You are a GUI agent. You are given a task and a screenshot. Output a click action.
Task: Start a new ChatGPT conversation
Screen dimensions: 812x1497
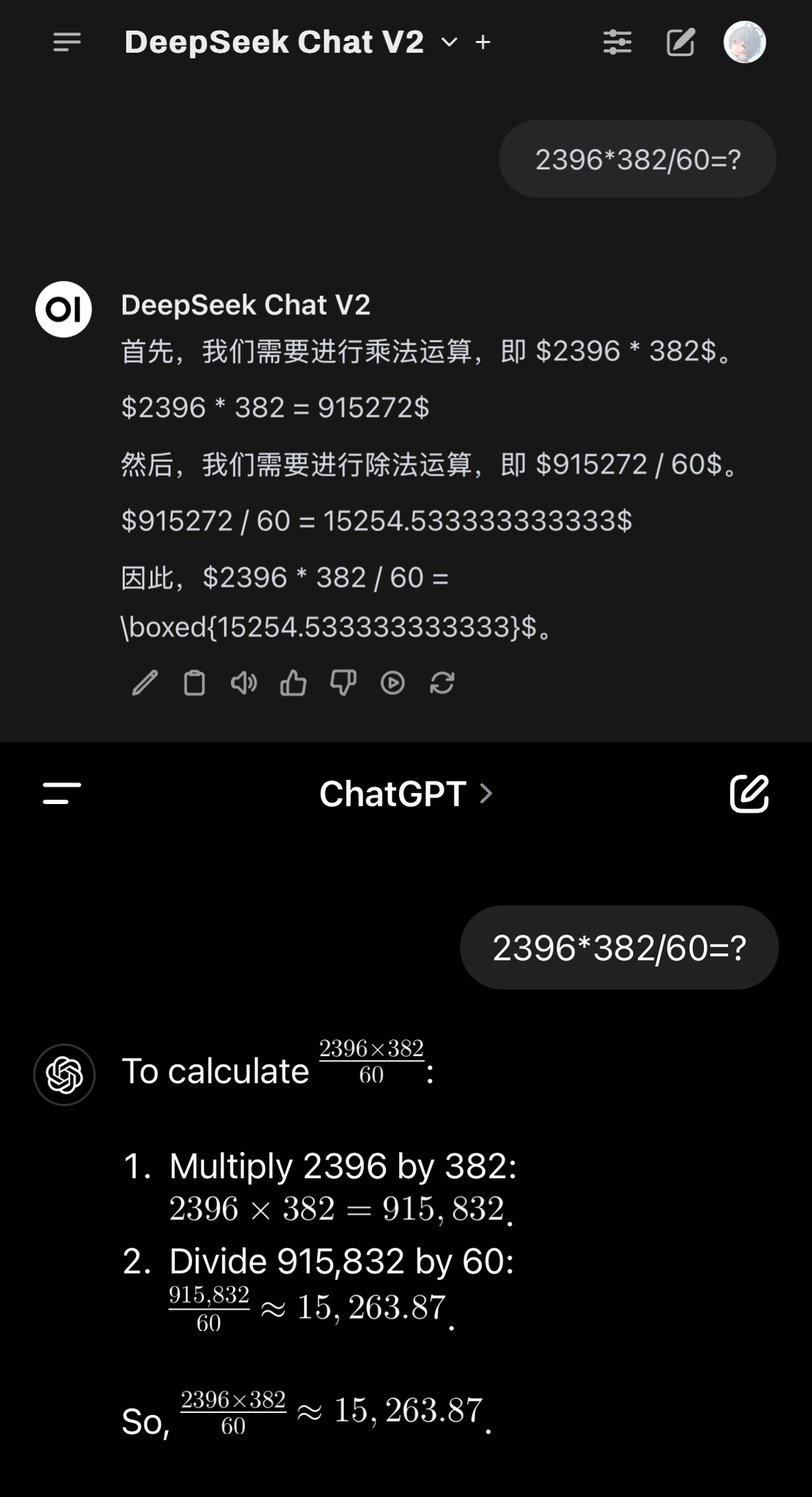(749, 793)
